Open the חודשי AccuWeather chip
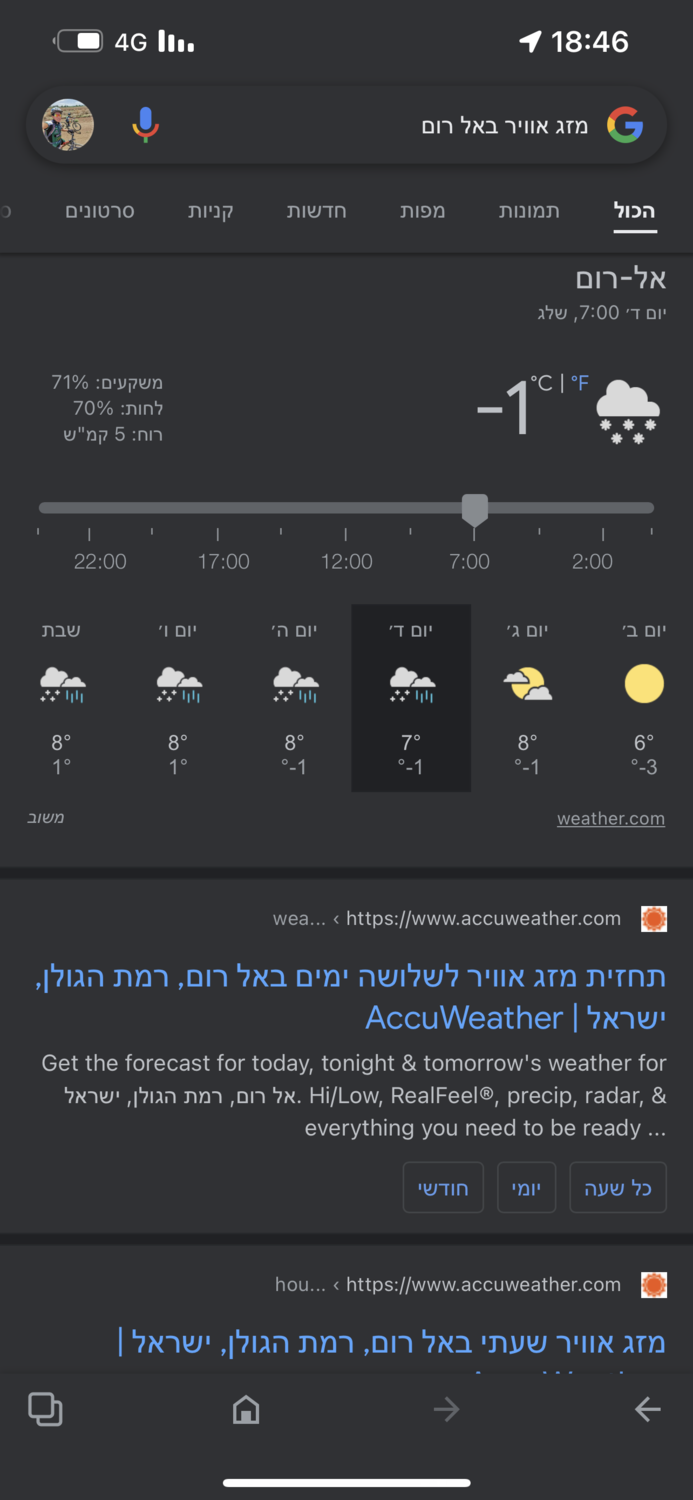693x1500 pixels. click(x=443, y=1187)
